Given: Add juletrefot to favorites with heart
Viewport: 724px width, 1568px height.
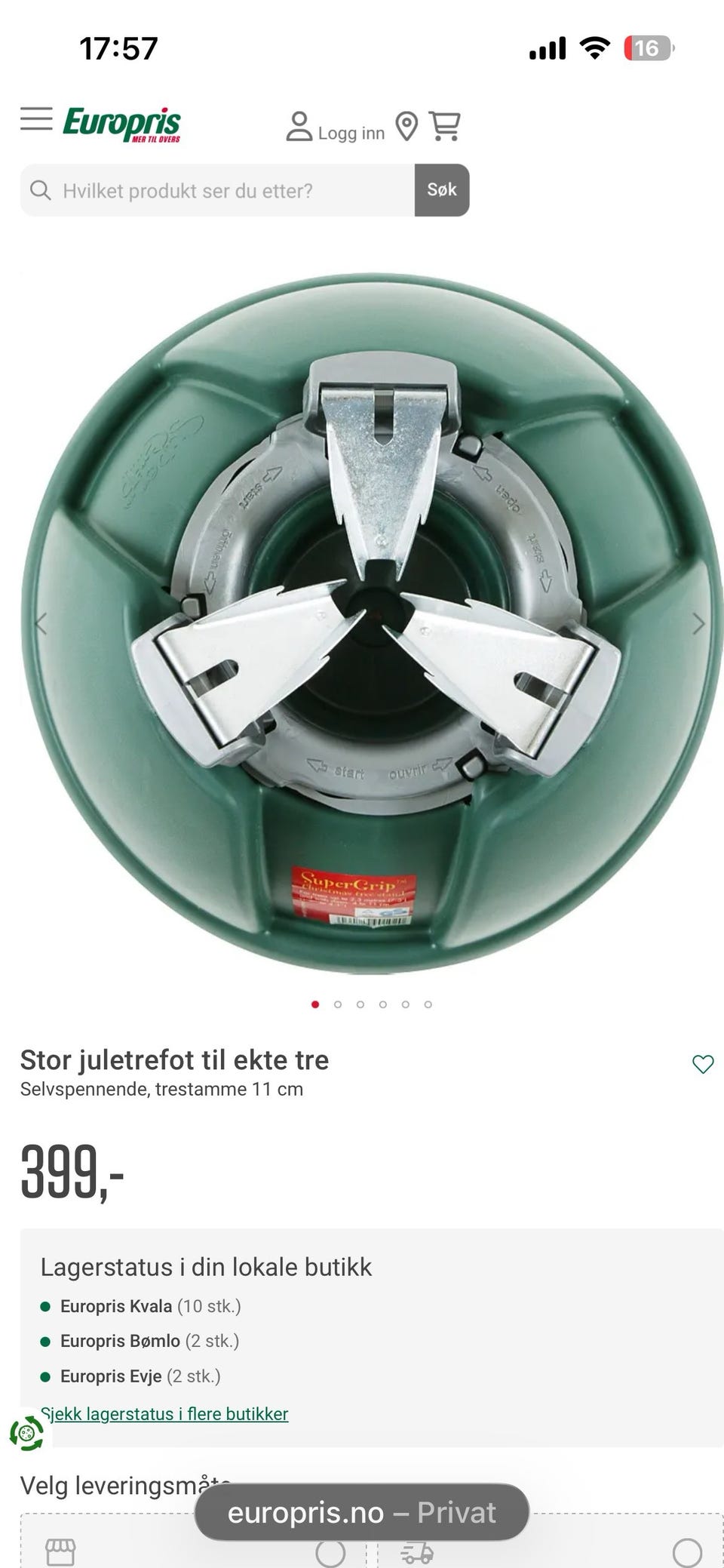Looking at the screenshot, I should click(703, 1064).
